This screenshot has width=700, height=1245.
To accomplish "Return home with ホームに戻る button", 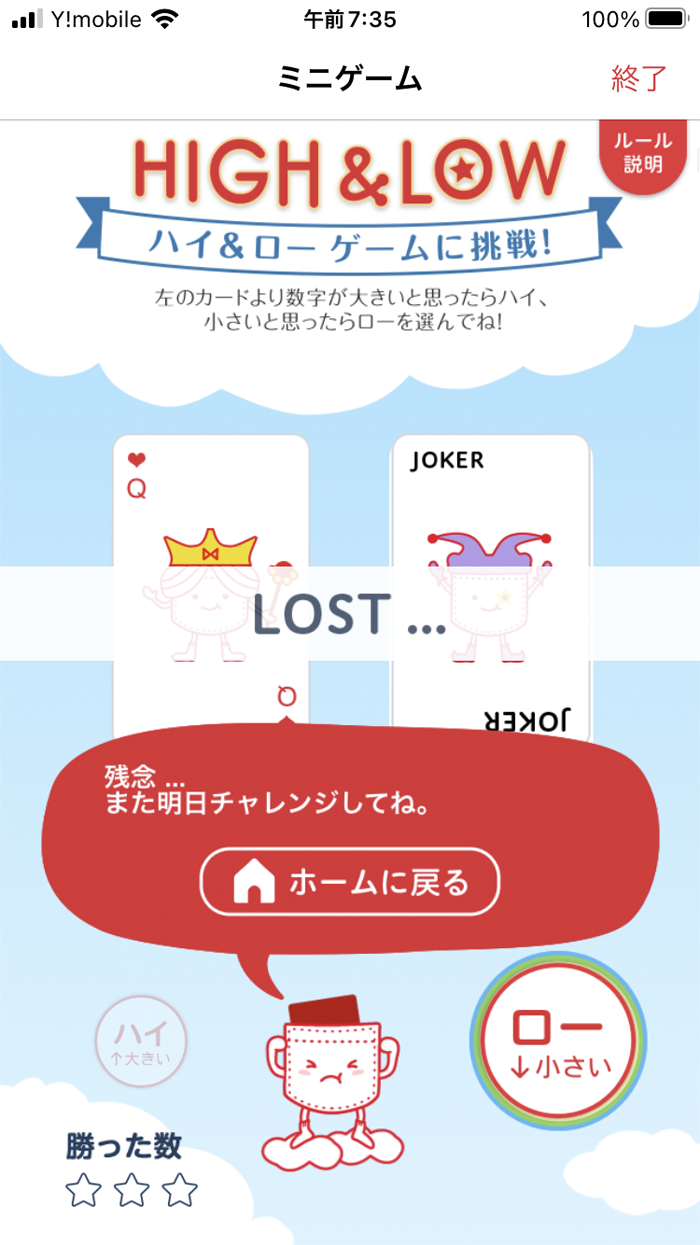I will (x=349, y=882).
